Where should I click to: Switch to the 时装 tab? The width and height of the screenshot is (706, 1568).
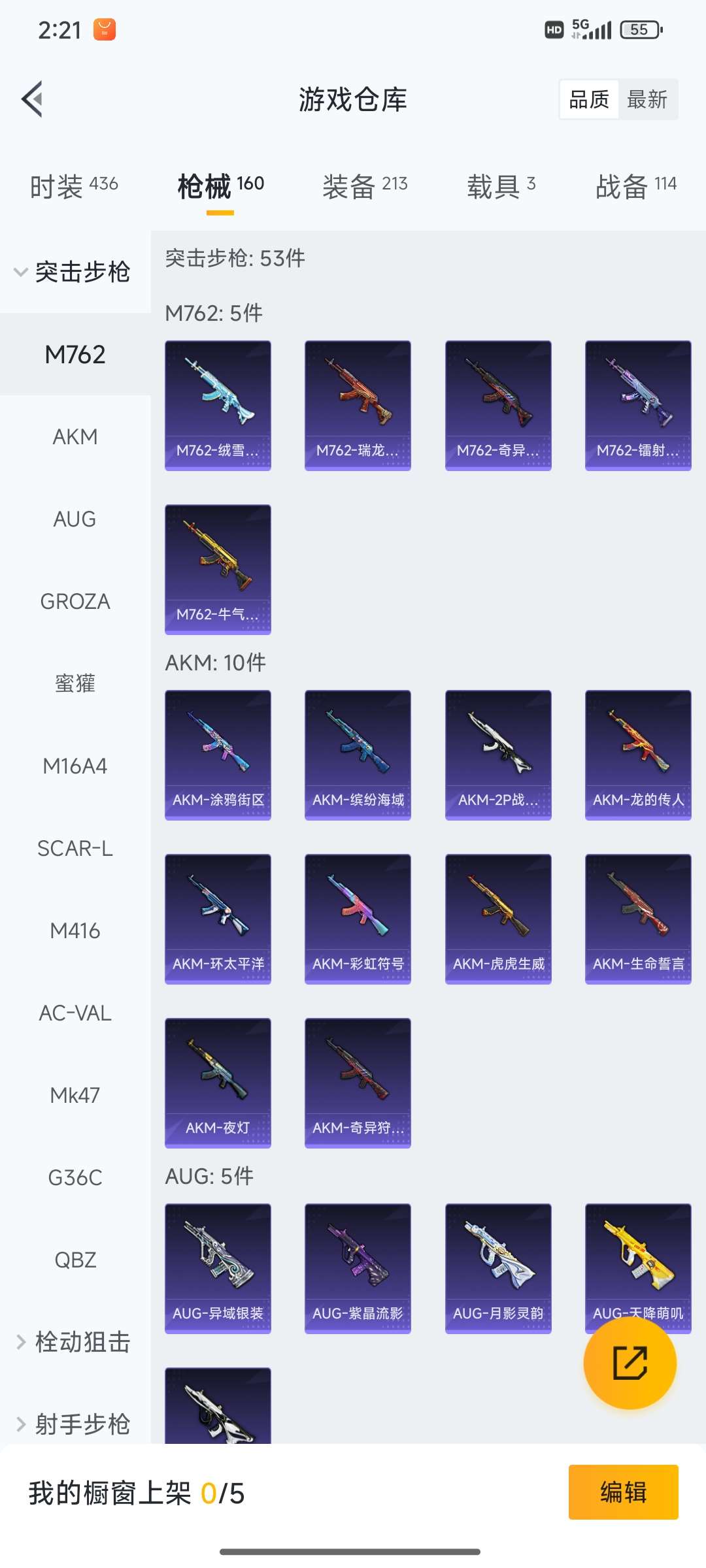click(74, 186)
